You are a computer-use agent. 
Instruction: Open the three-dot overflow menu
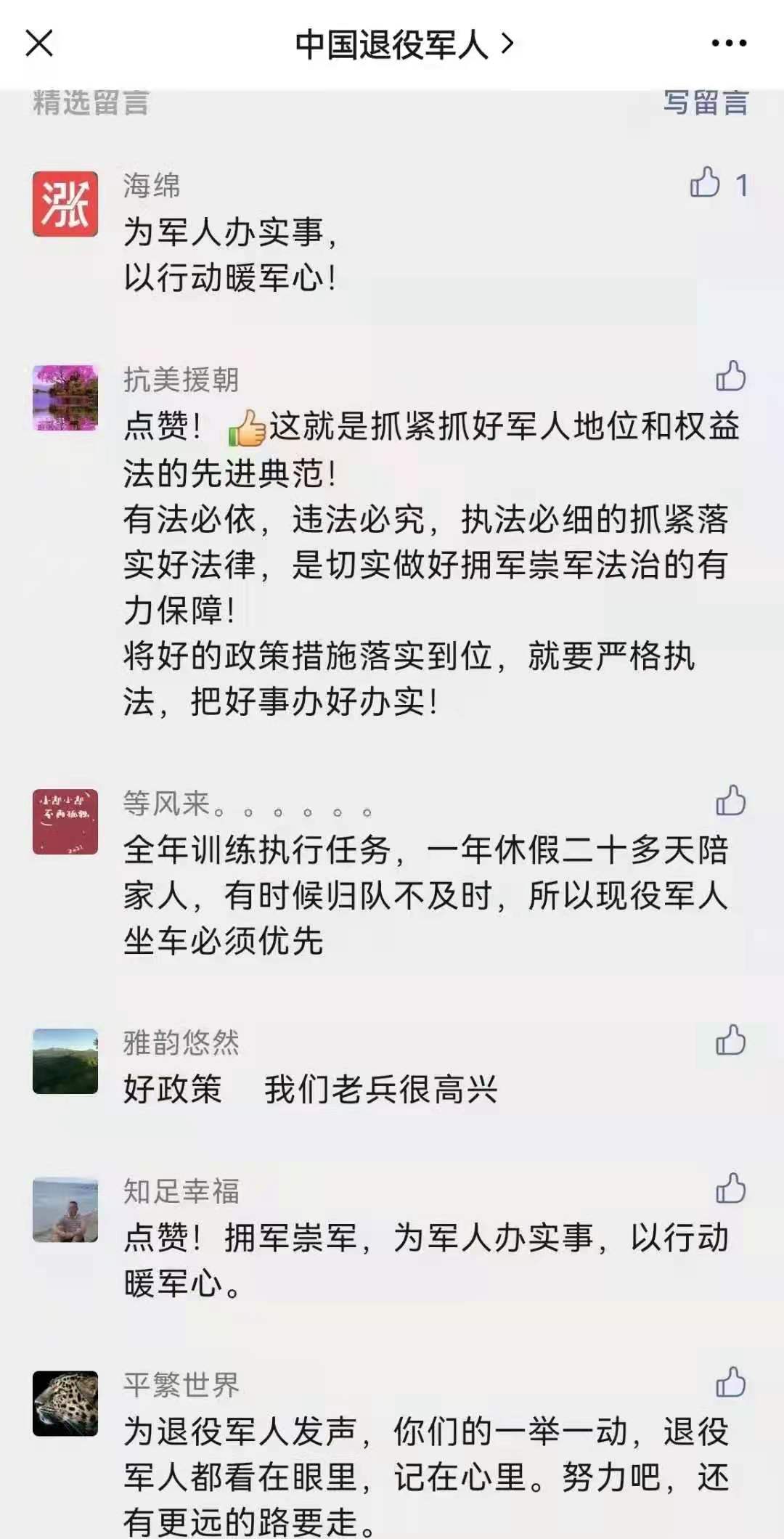(729, 44)
